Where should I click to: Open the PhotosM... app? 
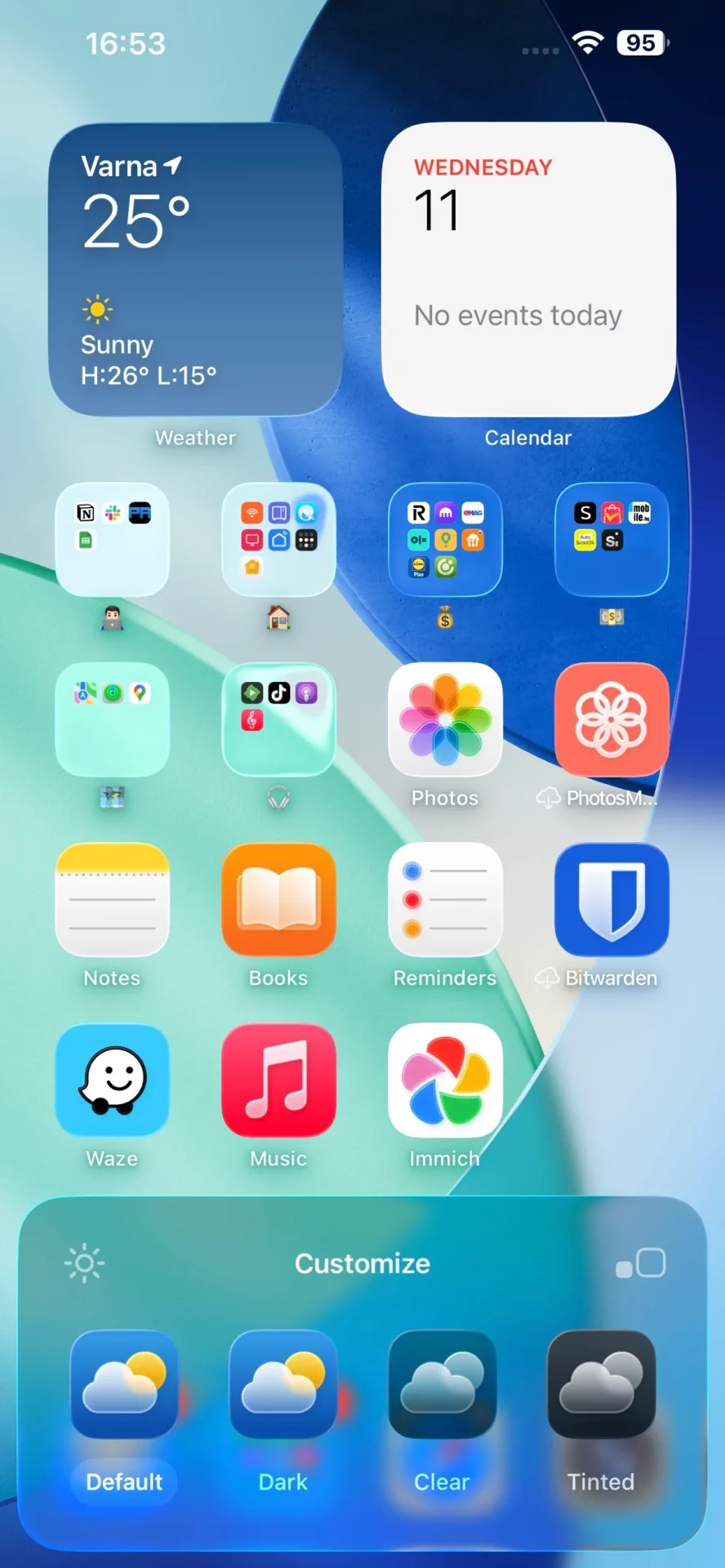click(612, 719)
